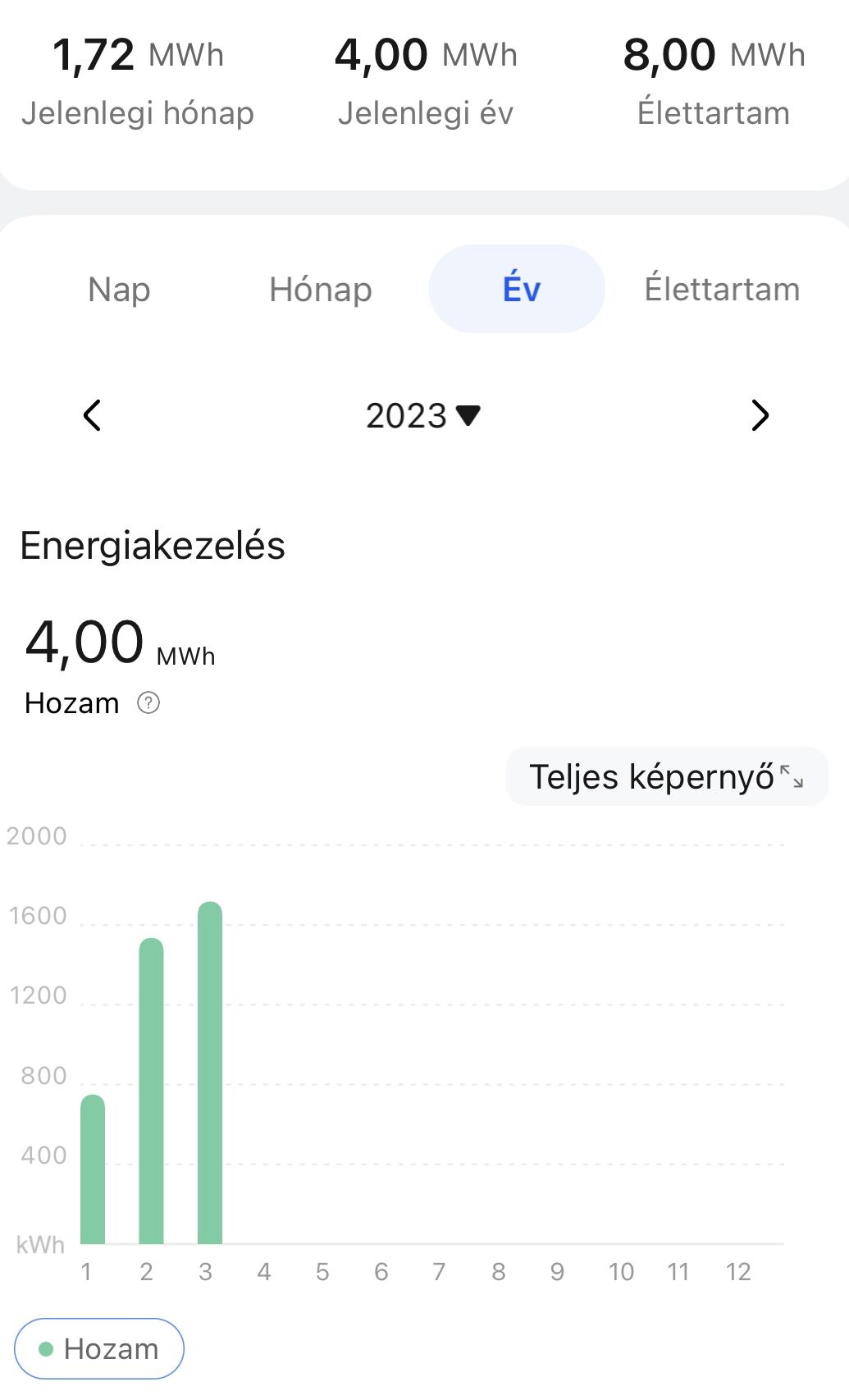Switch to the Nap tab
Image resolution: width=849 pixels, height=1400 pixels.
120,290
